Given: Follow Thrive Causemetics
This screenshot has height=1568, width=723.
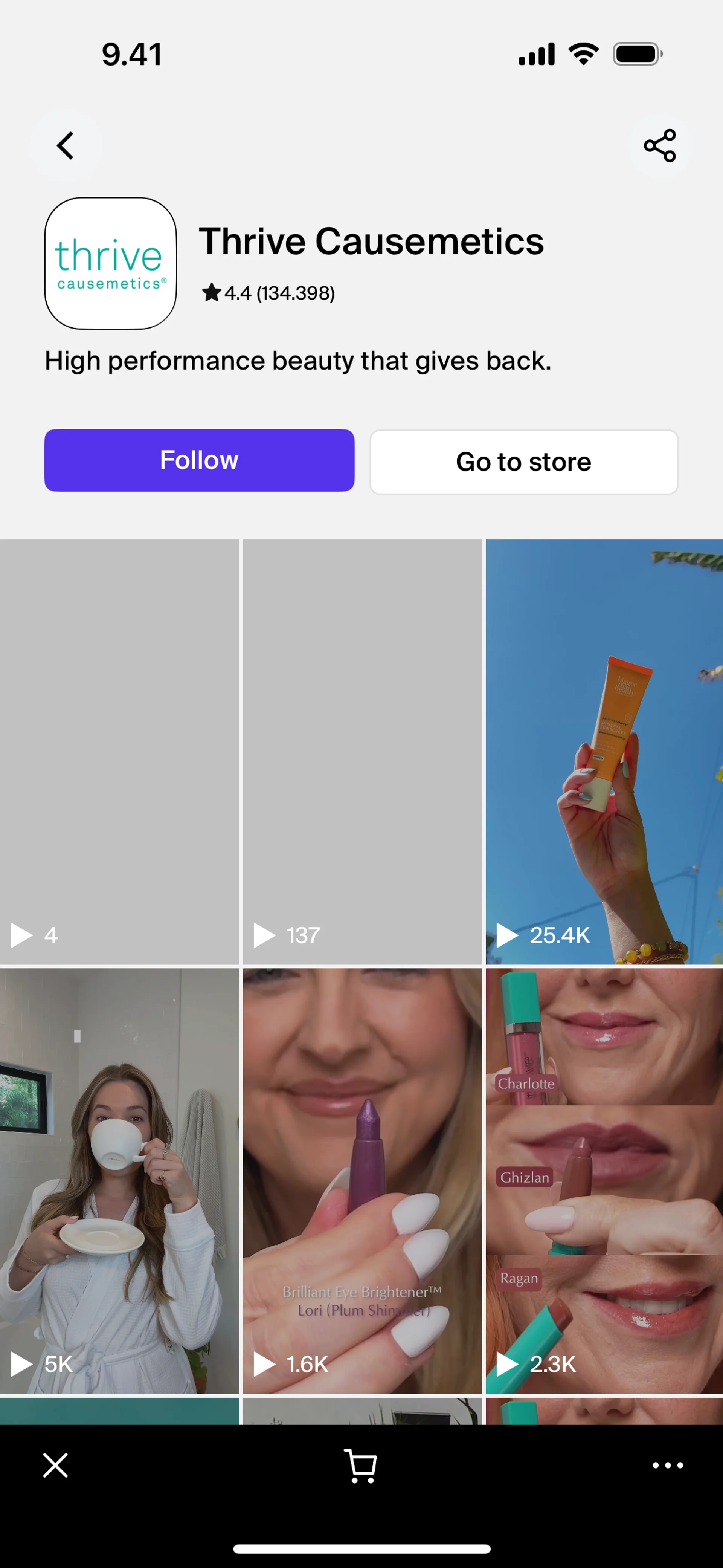Looking at the screenshot, I should point(199,460).
